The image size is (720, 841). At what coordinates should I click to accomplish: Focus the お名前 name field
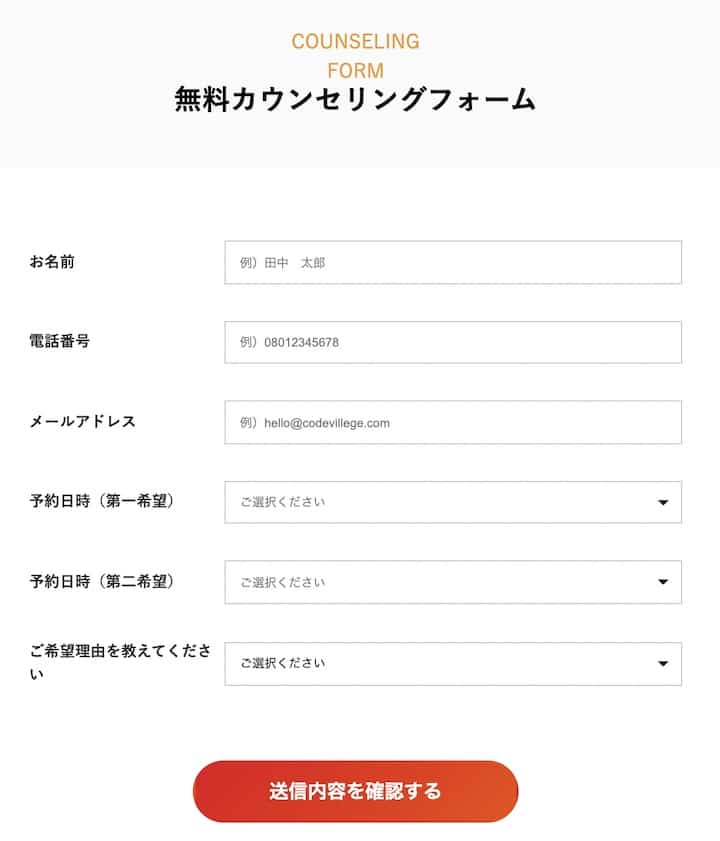point(453,262)
